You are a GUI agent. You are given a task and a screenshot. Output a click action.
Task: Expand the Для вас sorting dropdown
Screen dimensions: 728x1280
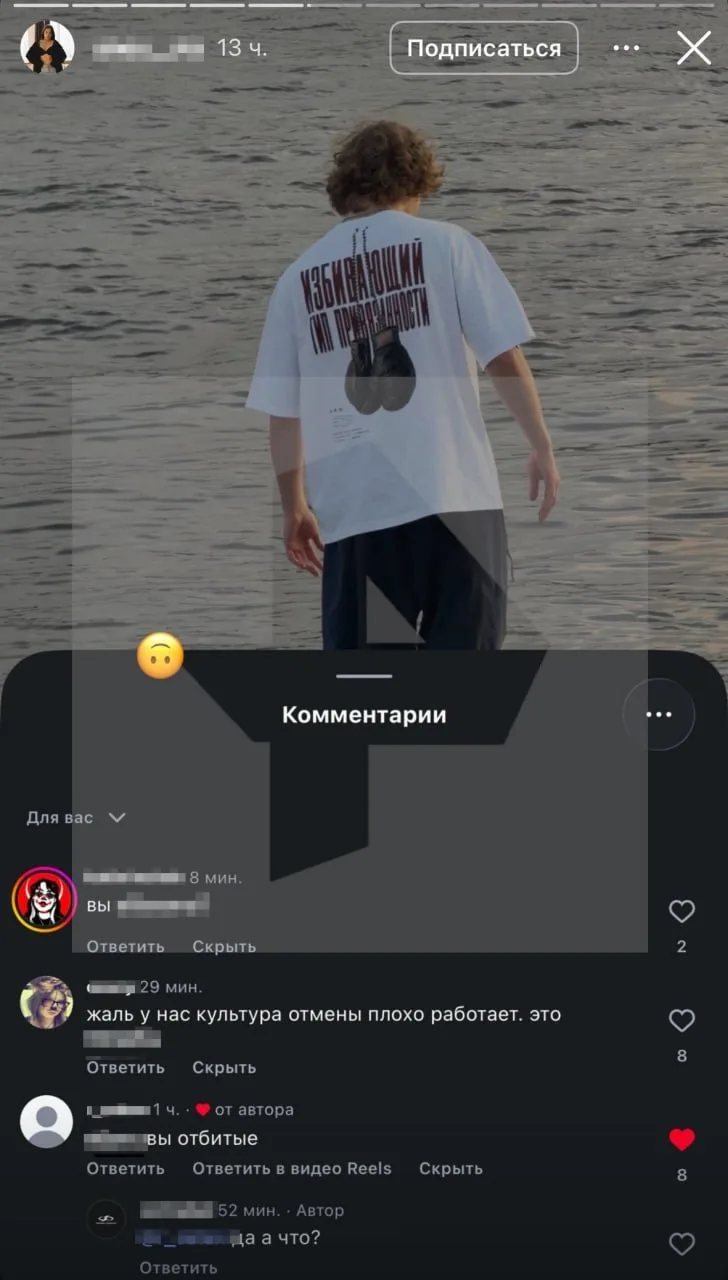(x=76, y=818)
